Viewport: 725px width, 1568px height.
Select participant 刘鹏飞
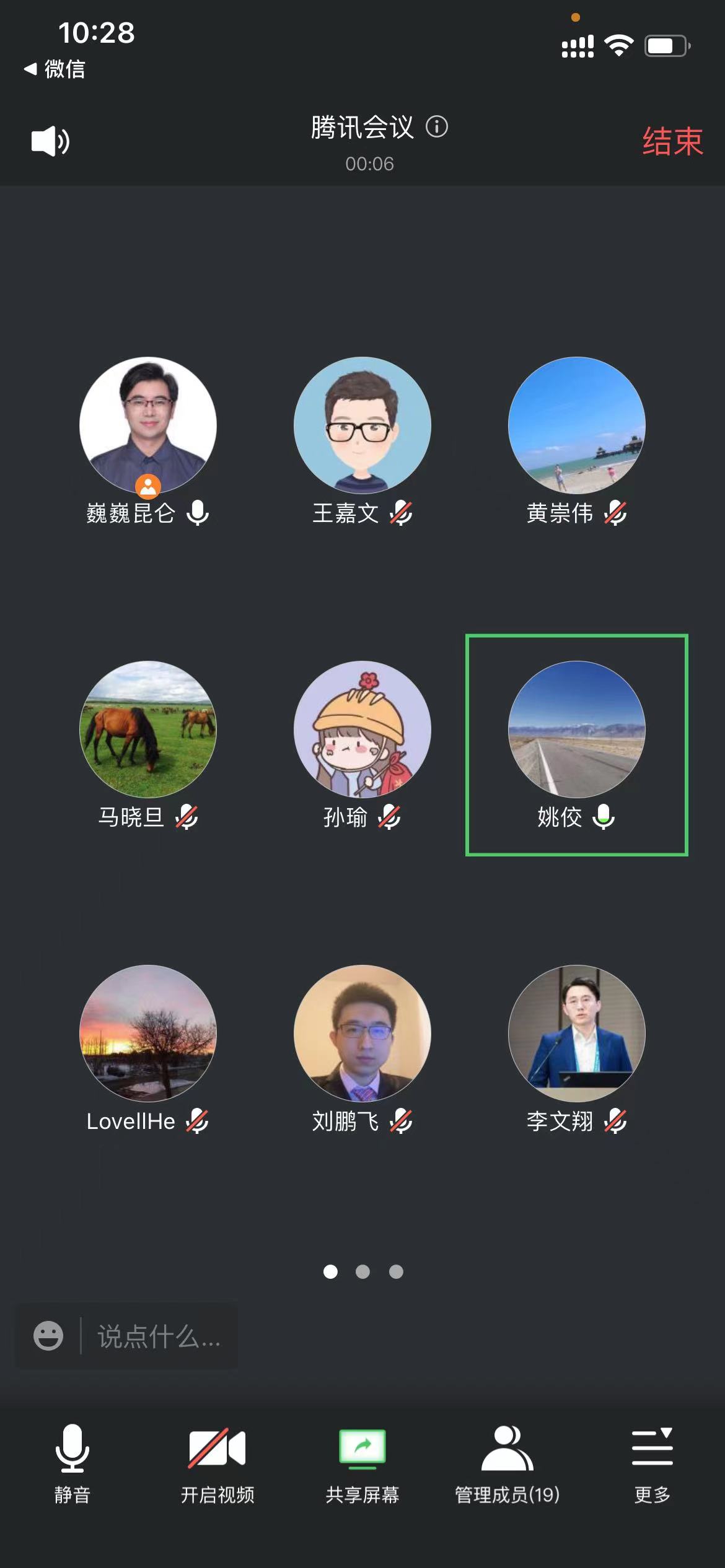click(x=362, y=1033)
